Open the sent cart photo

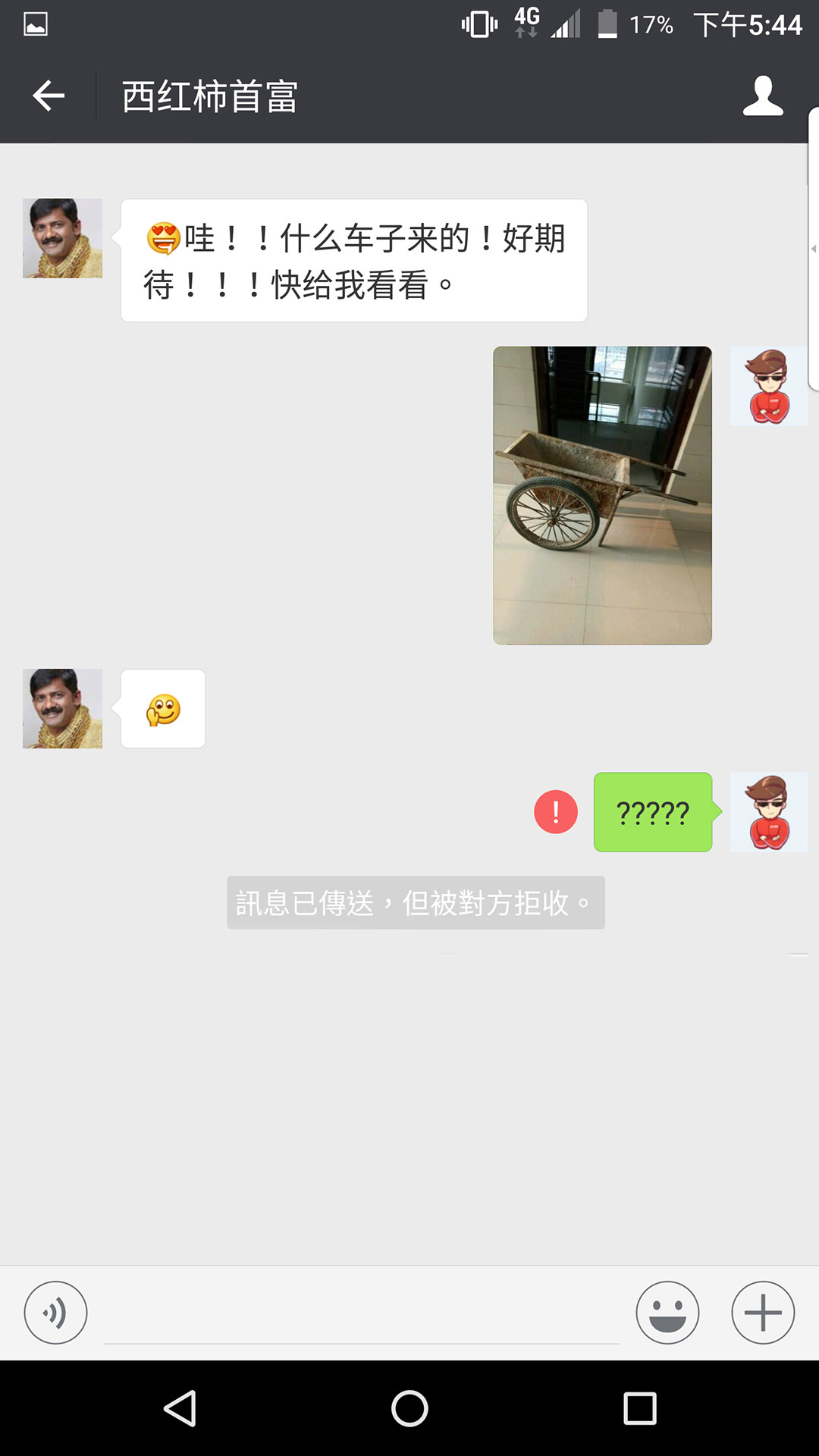602,495
